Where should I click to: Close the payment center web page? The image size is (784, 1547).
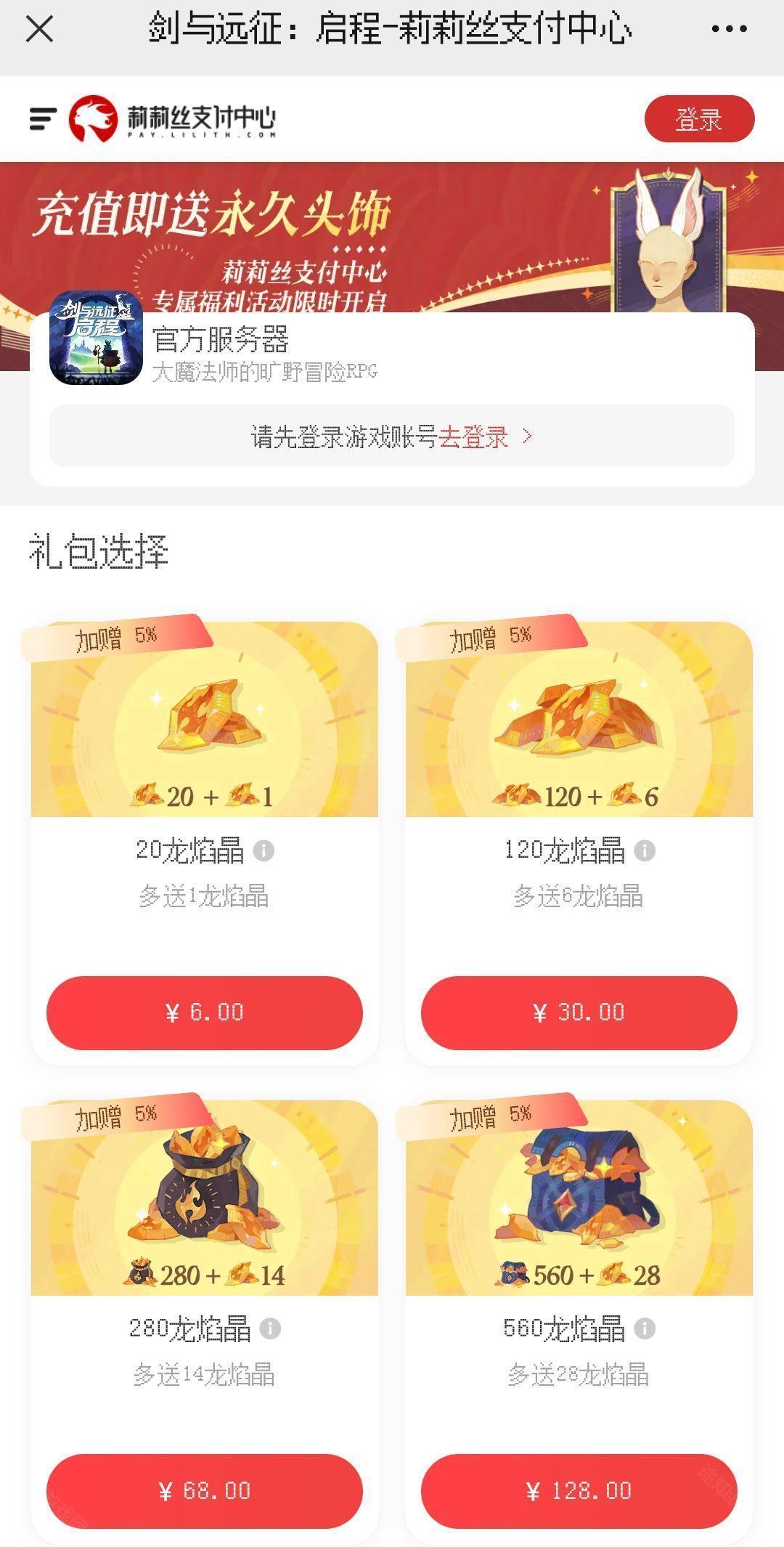coord(39,30)
